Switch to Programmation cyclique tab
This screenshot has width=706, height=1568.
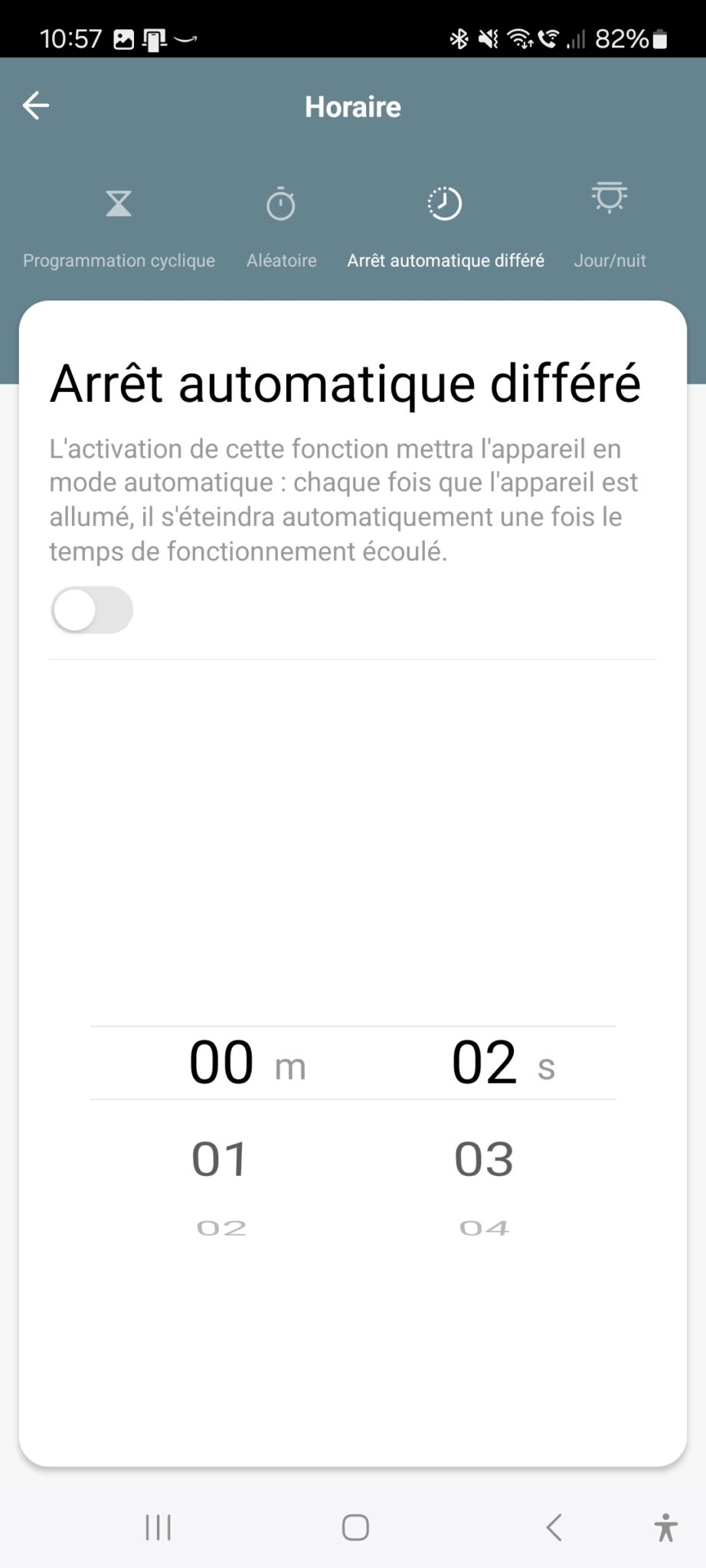coord(119,227)
